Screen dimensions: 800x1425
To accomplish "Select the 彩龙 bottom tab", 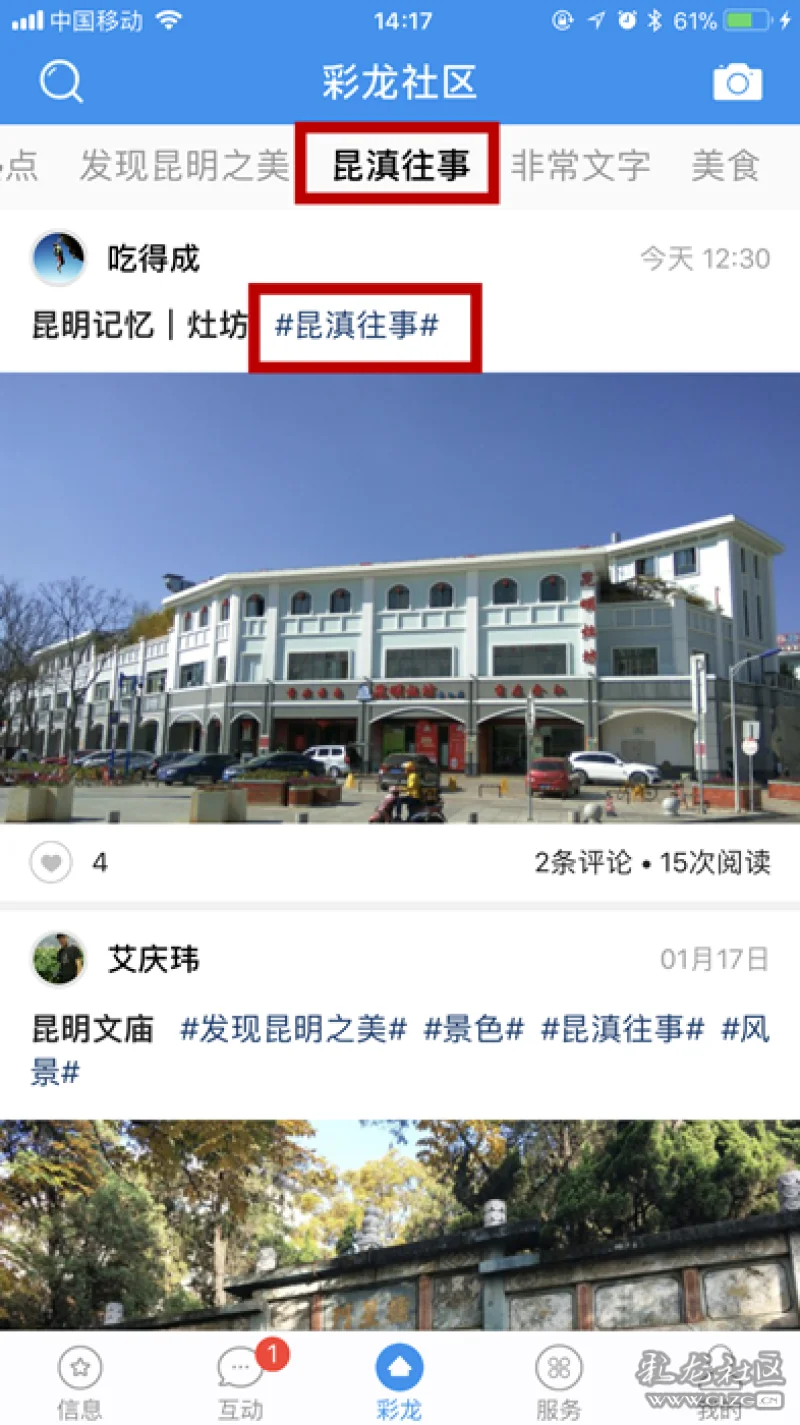I will pyautogui.click(x=399, y=1382).
